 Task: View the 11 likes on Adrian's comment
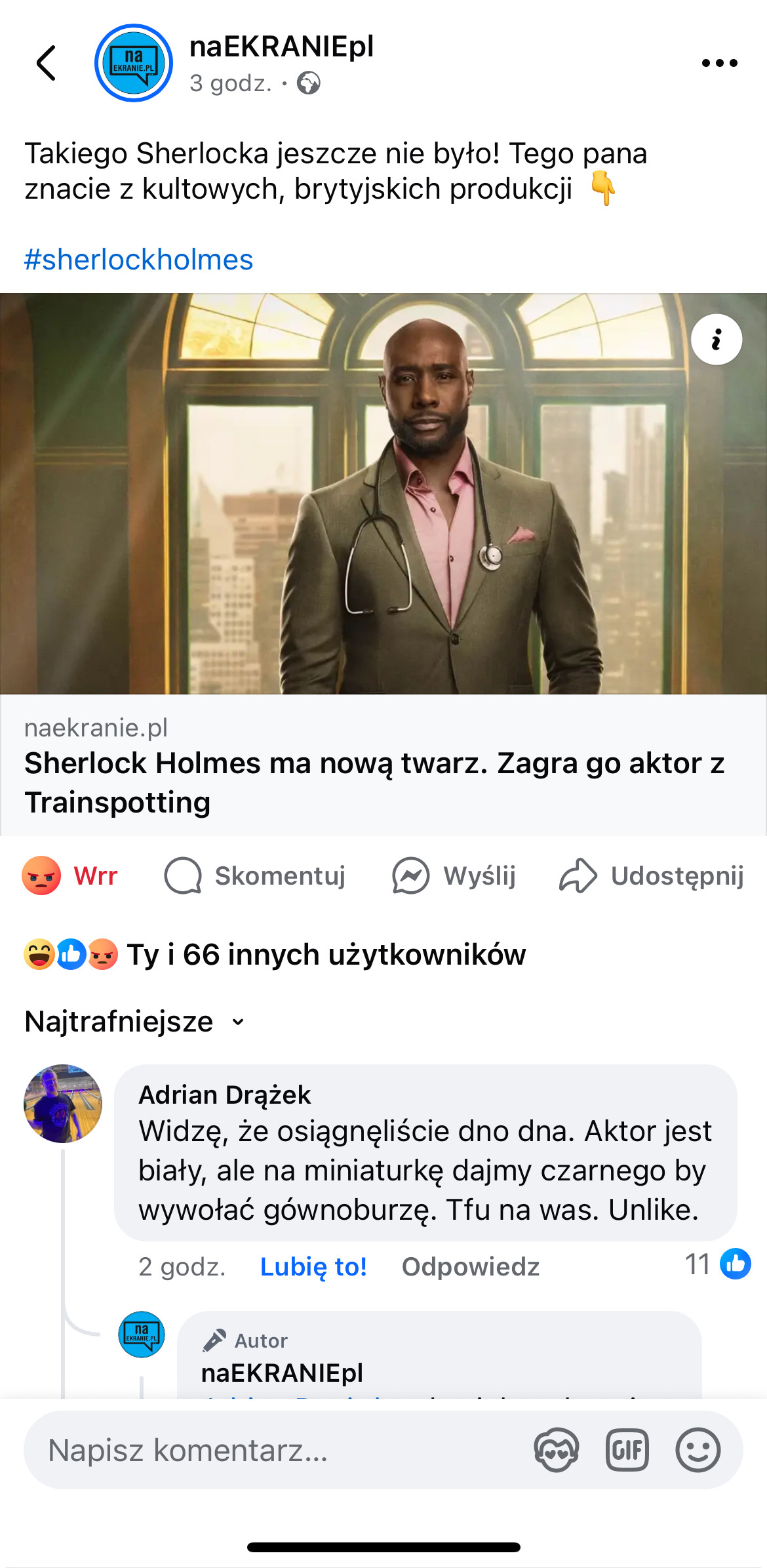click(x=718, y=1264)
